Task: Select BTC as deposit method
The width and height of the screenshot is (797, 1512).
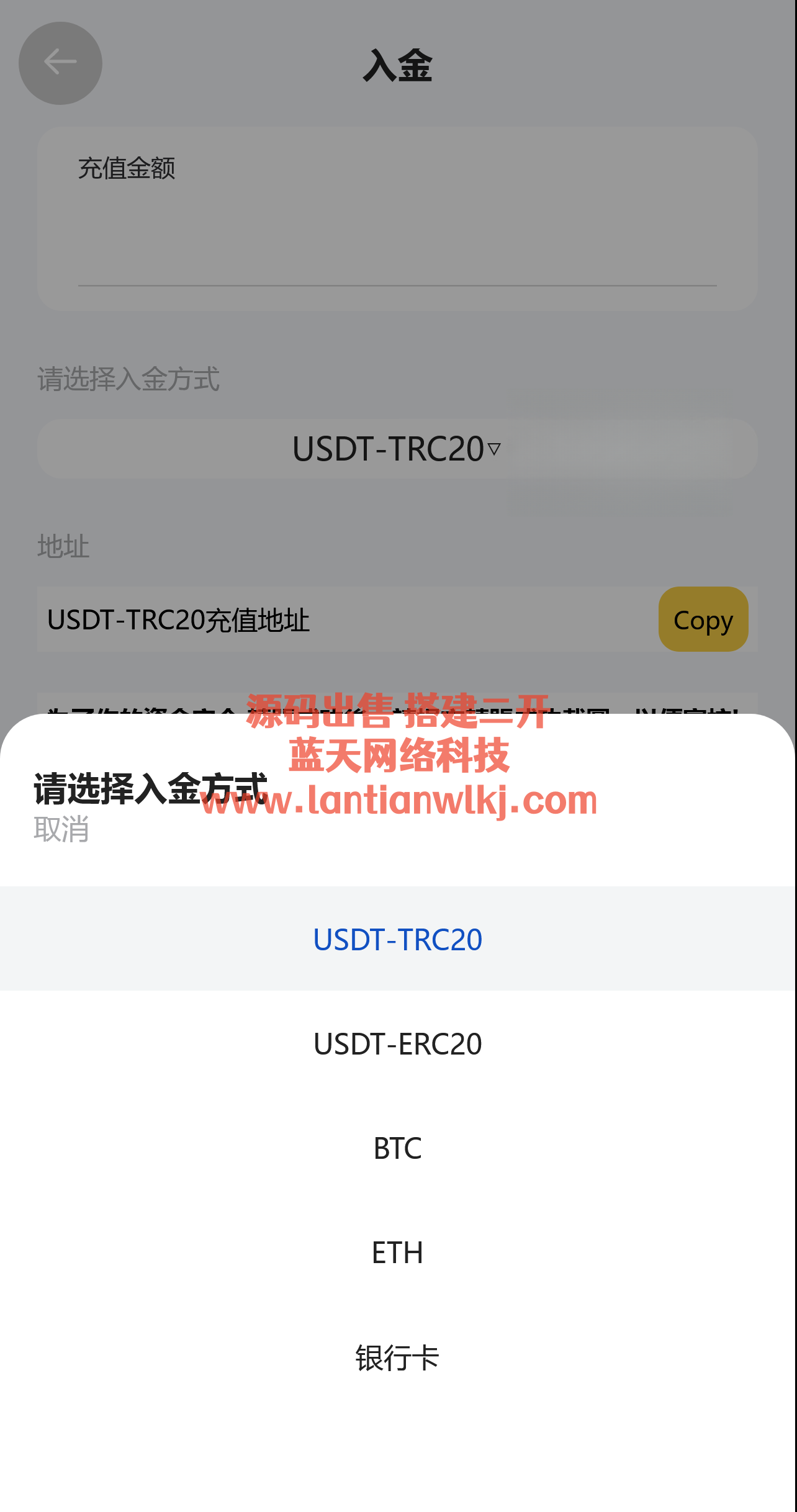Action: click(398, 1148)
